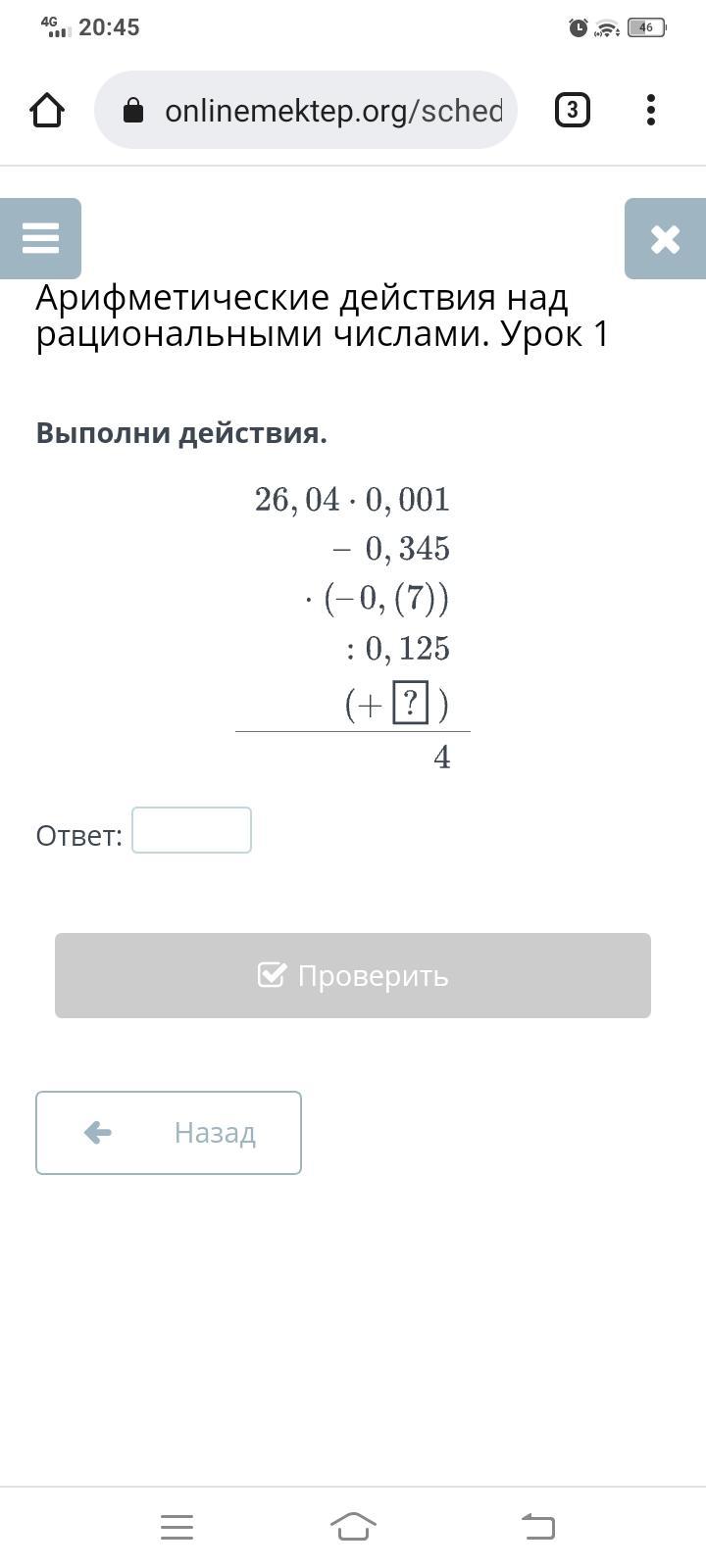Open the browser home page
The width and height of the screenshot is (706, 1568).
pos(47,110)
